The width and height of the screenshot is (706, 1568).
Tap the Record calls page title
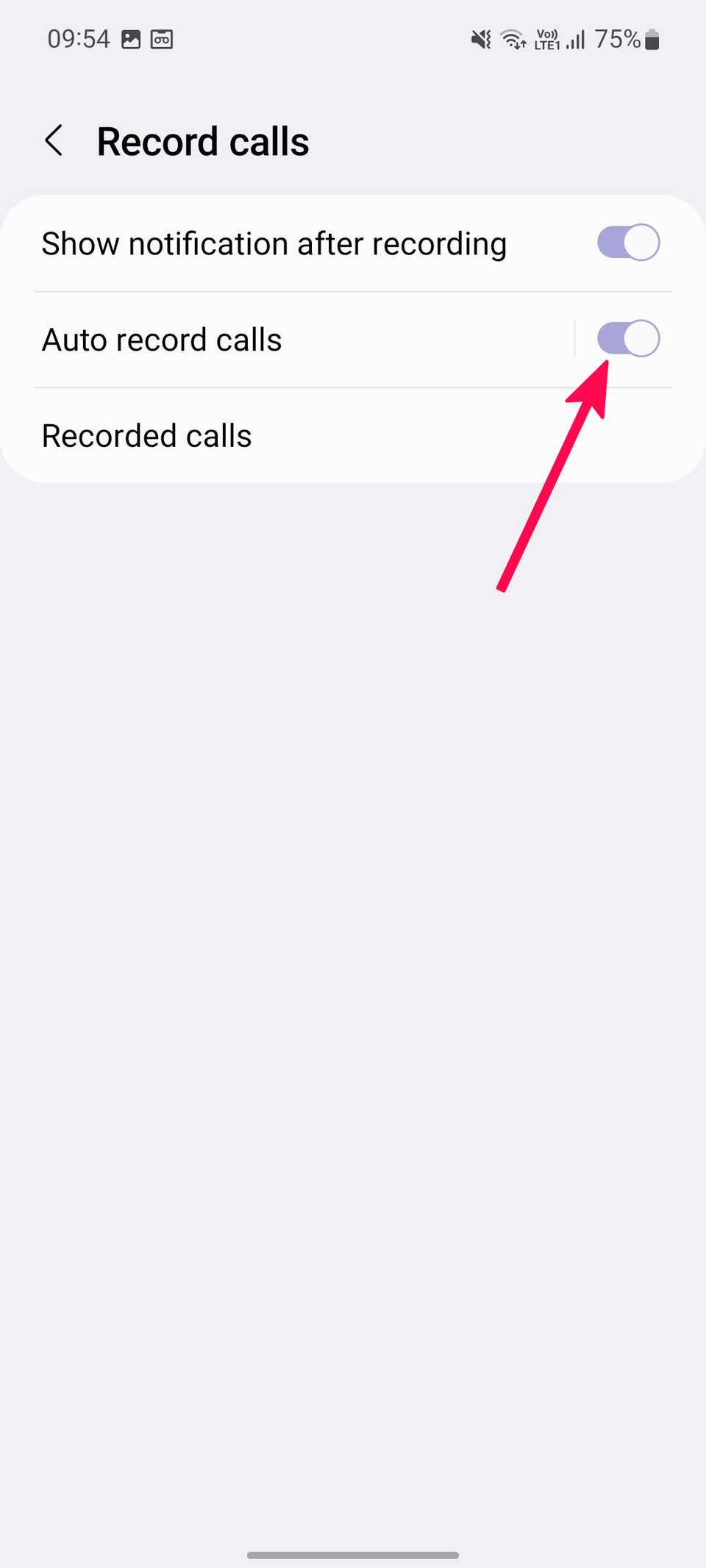coord(203,140)
